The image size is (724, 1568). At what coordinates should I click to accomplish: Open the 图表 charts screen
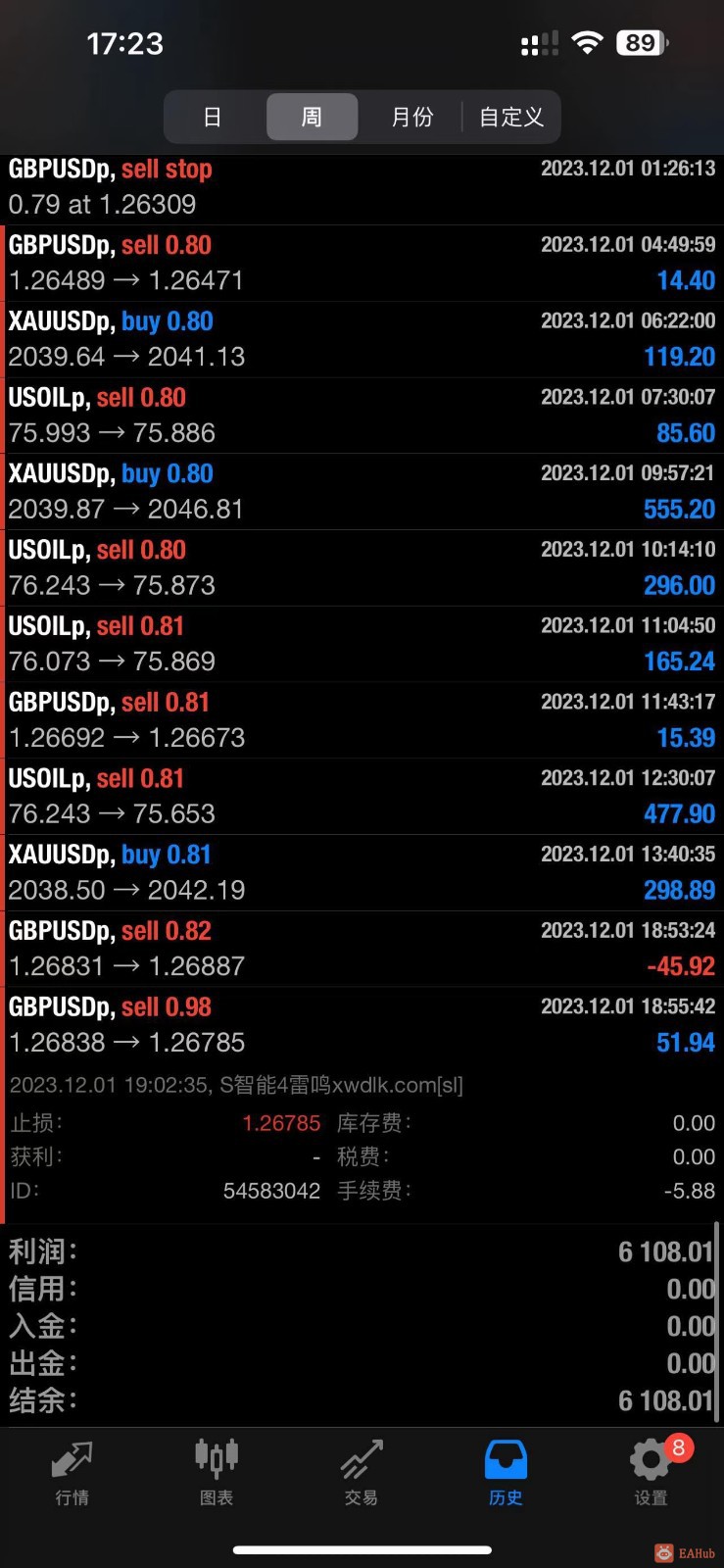(216, 1470)
